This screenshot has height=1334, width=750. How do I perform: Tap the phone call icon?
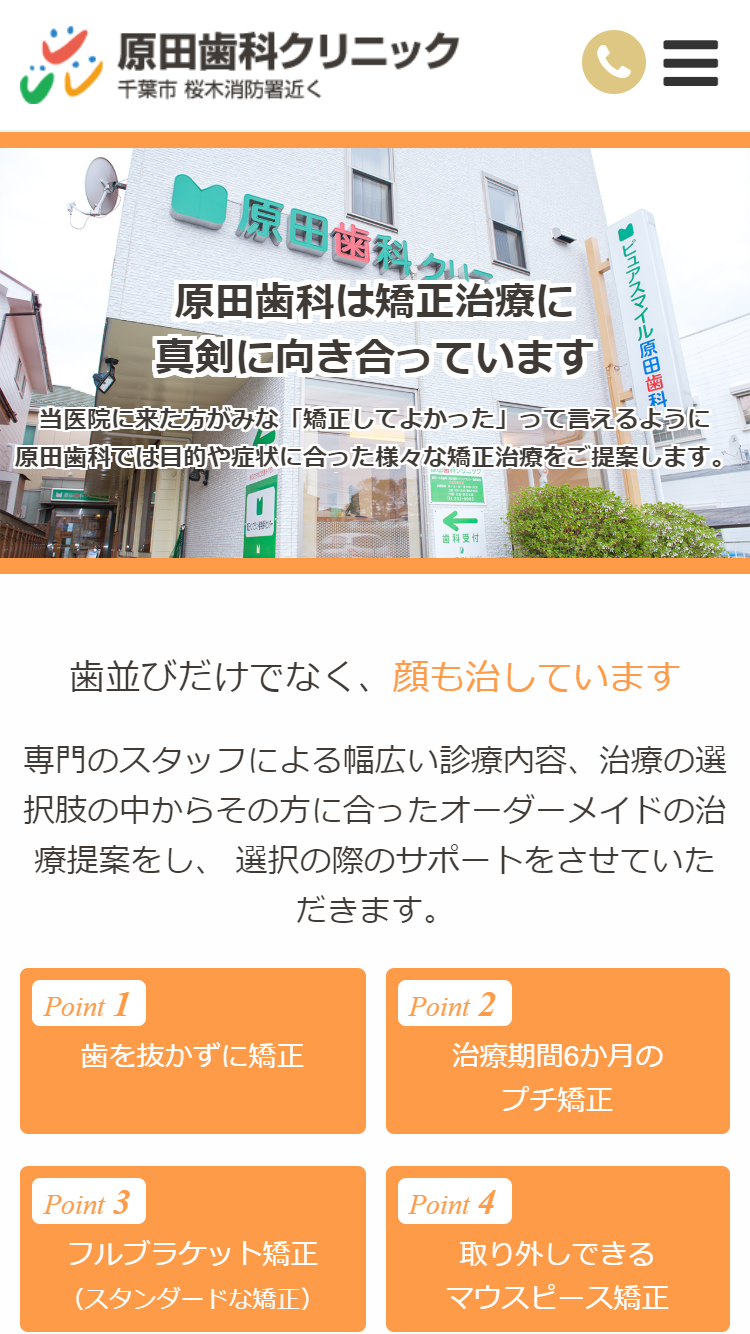(x=613, y=62)
